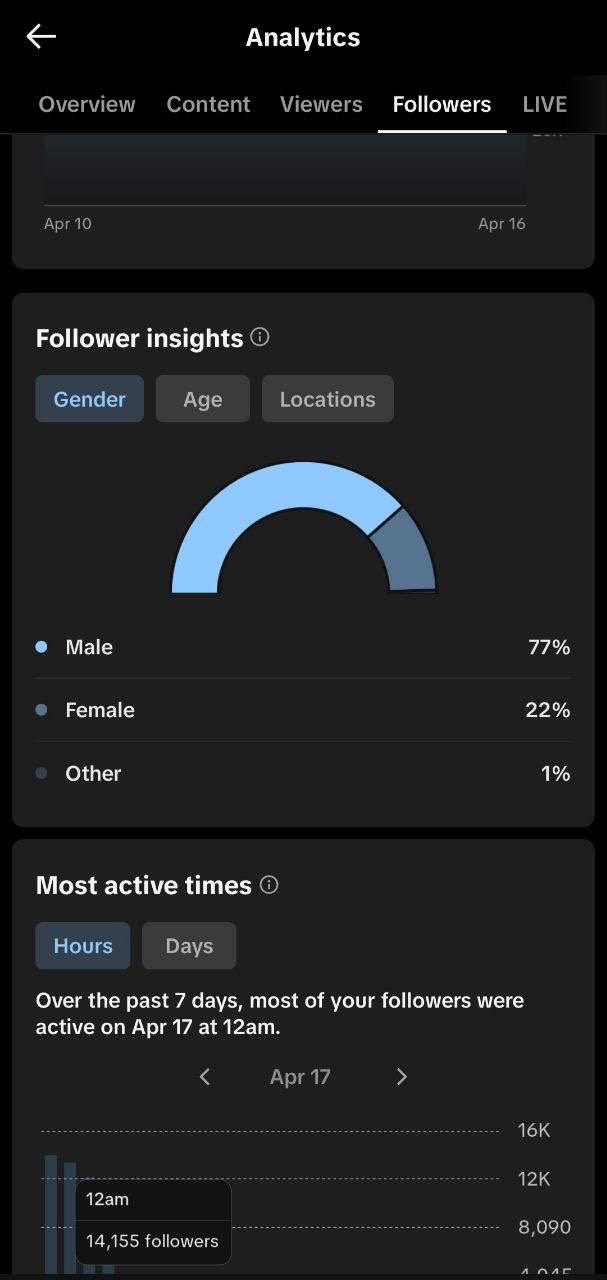Image resolution: width=607 pixels, height=1280 pixels.
Task: Go back from Analytics
Action: [x=41, y=37]
